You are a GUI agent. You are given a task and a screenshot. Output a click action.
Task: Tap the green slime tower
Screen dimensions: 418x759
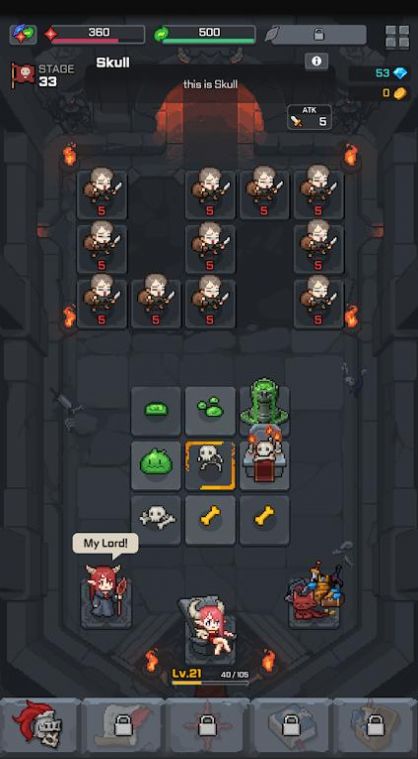click(264, 404)
